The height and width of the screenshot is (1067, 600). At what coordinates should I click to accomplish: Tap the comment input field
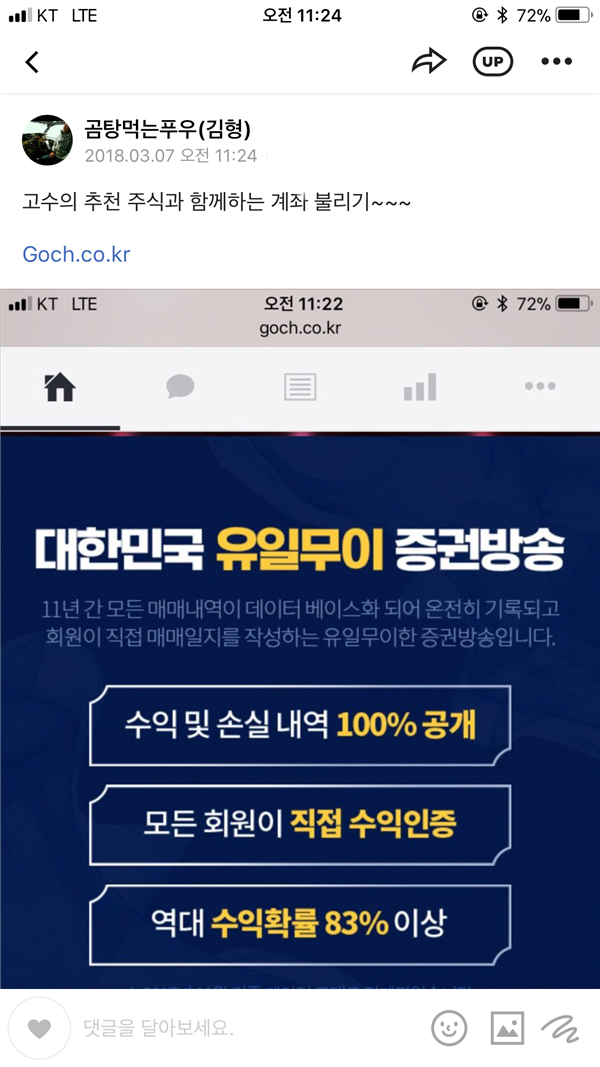tap(240, 1027)
